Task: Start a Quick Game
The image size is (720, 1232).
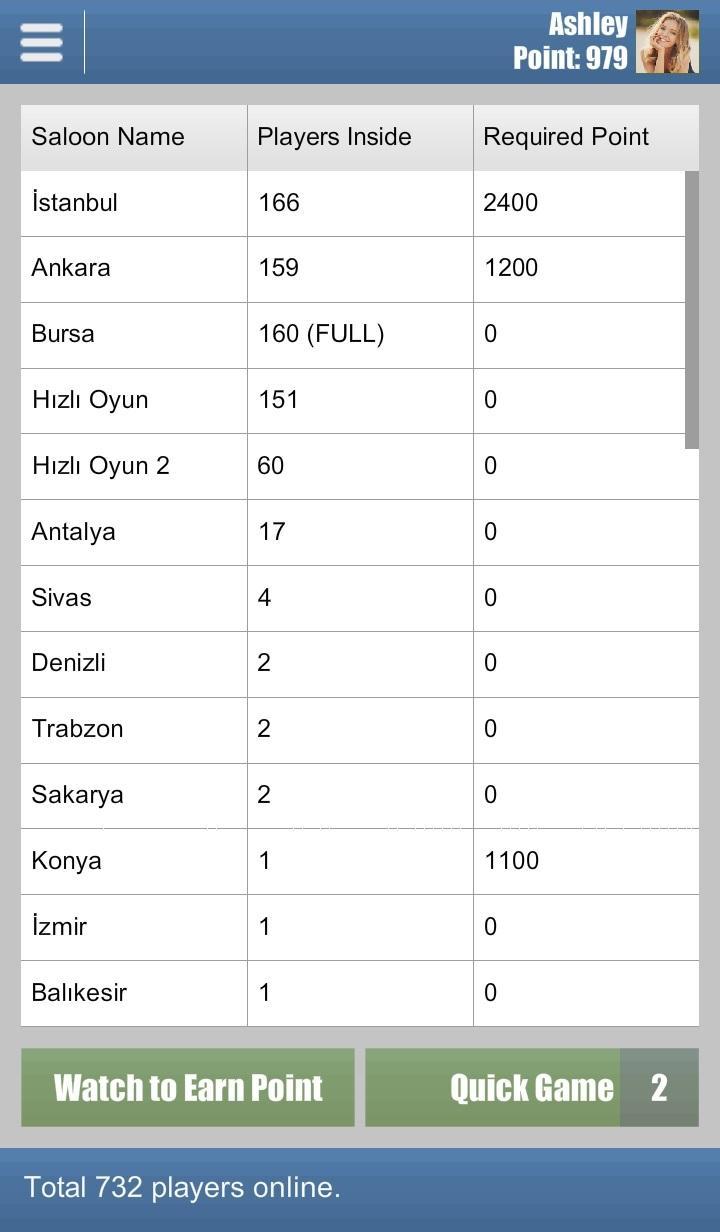Action: (530, 1088)
